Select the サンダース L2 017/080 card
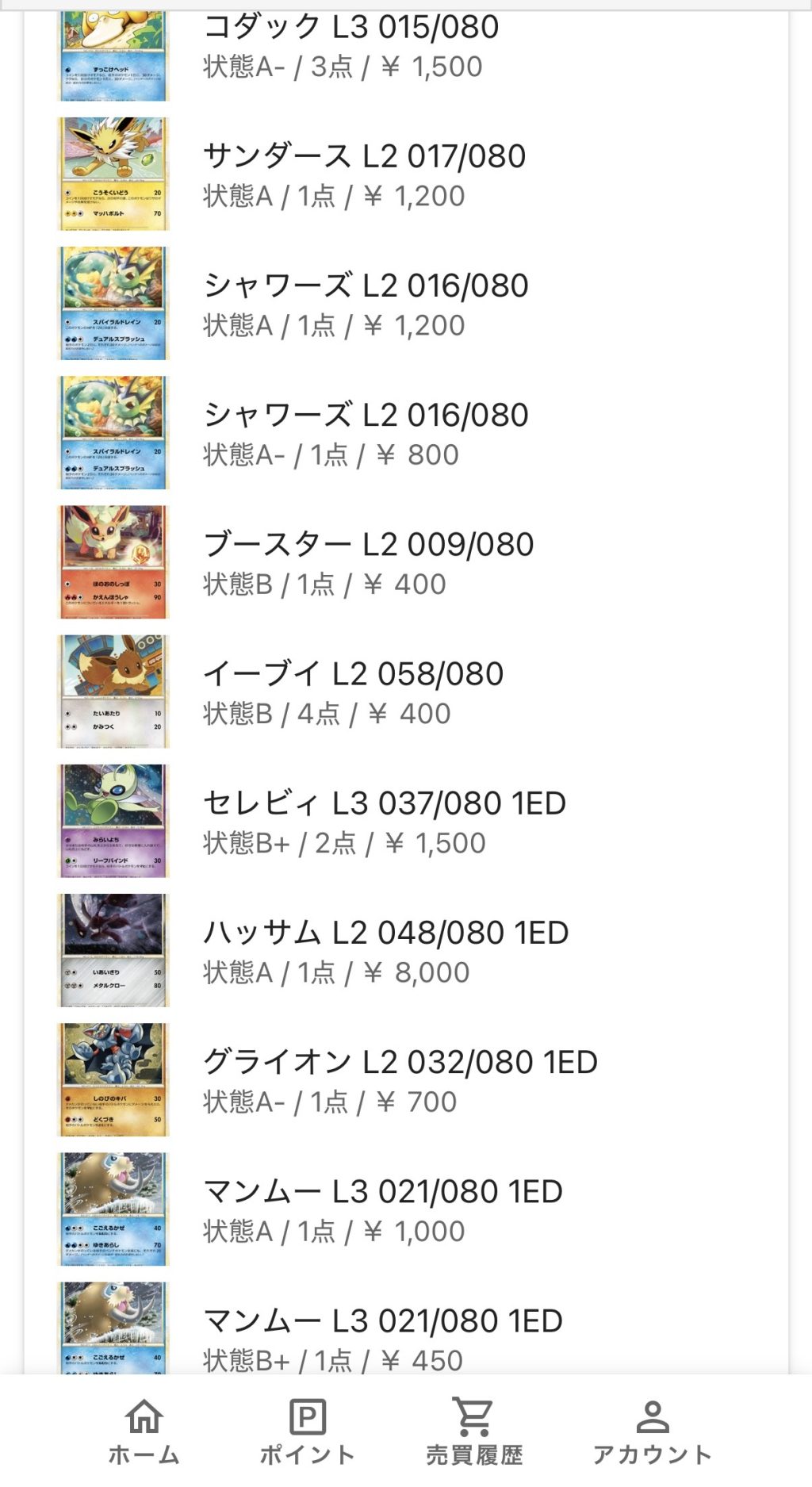Image resolution: width=812 pixels, height=1487 pixels. click(x=364, y=174)
